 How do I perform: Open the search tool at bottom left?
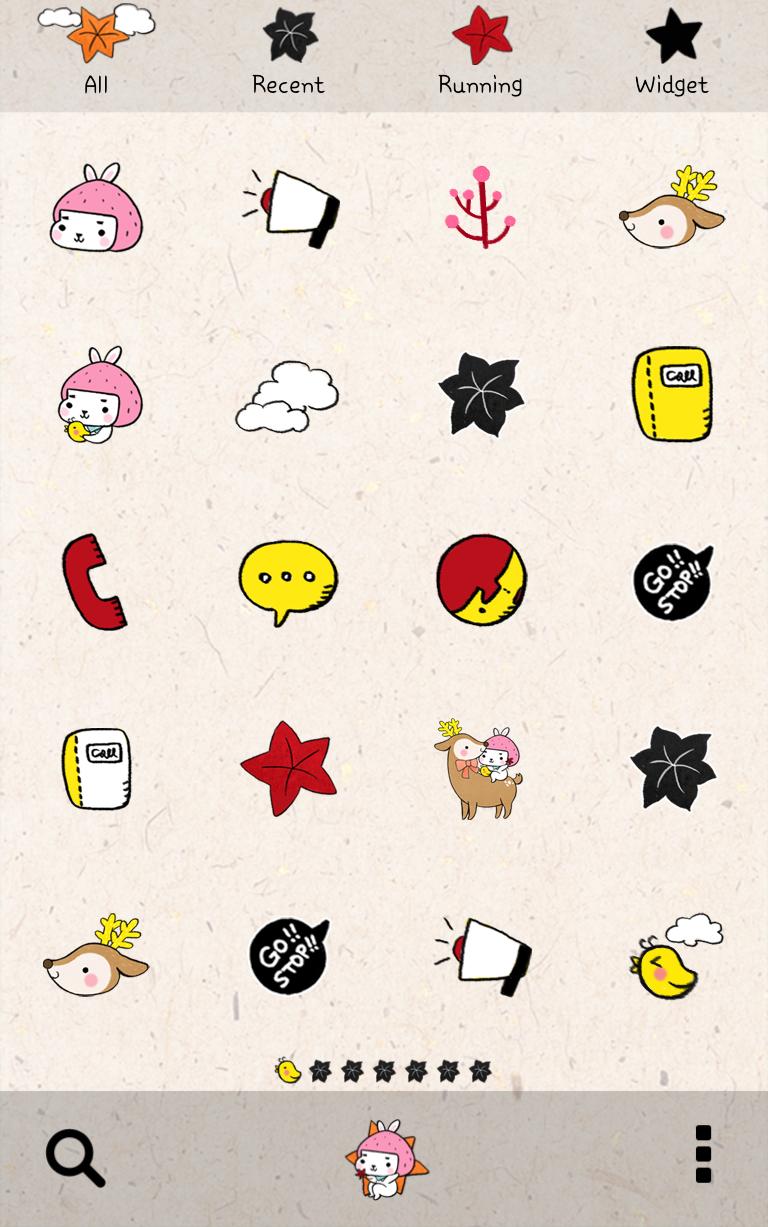pos(73,1155)
